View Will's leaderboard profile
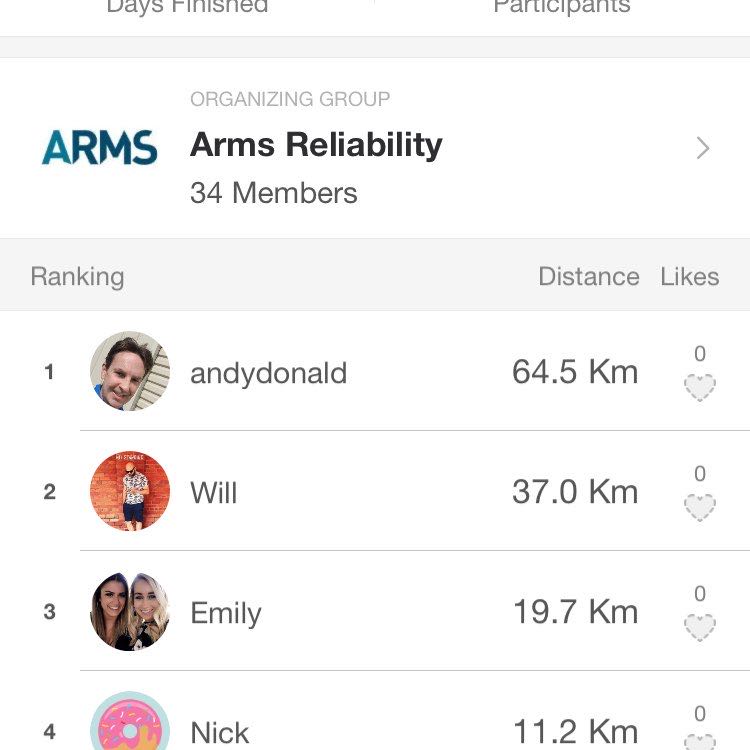The height and width of the screenshot is (750, 750). click(x=214, y=492)
